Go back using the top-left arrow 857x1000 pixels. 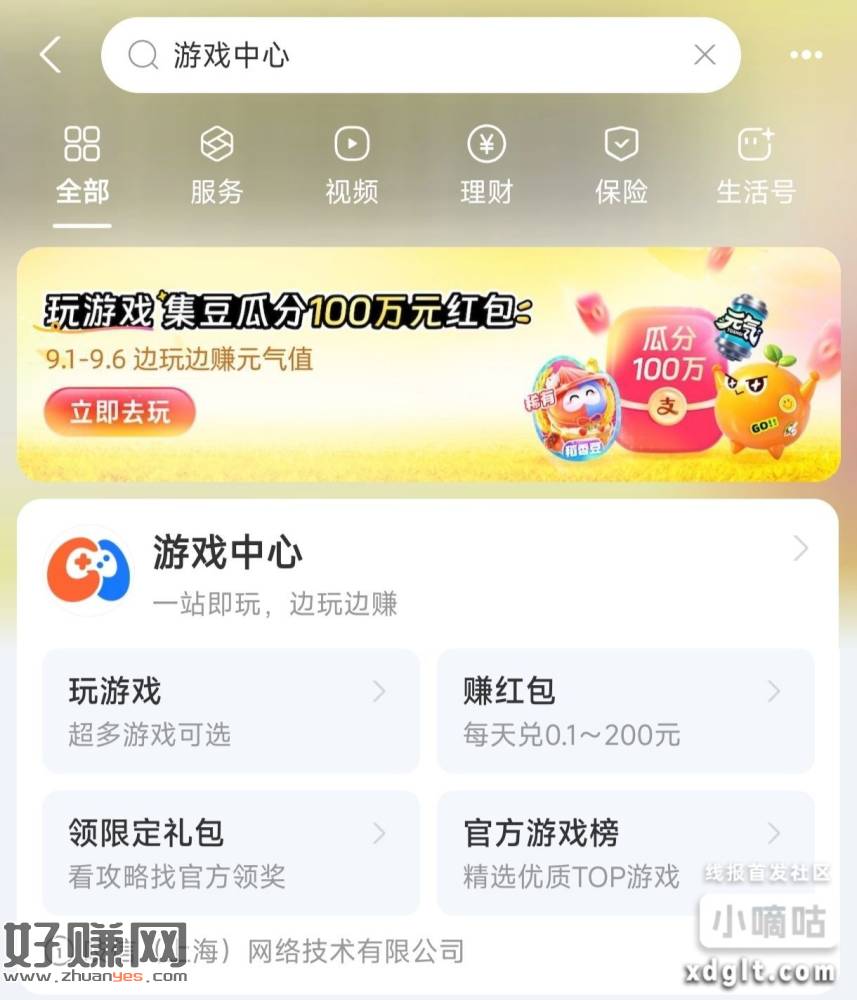51,55
